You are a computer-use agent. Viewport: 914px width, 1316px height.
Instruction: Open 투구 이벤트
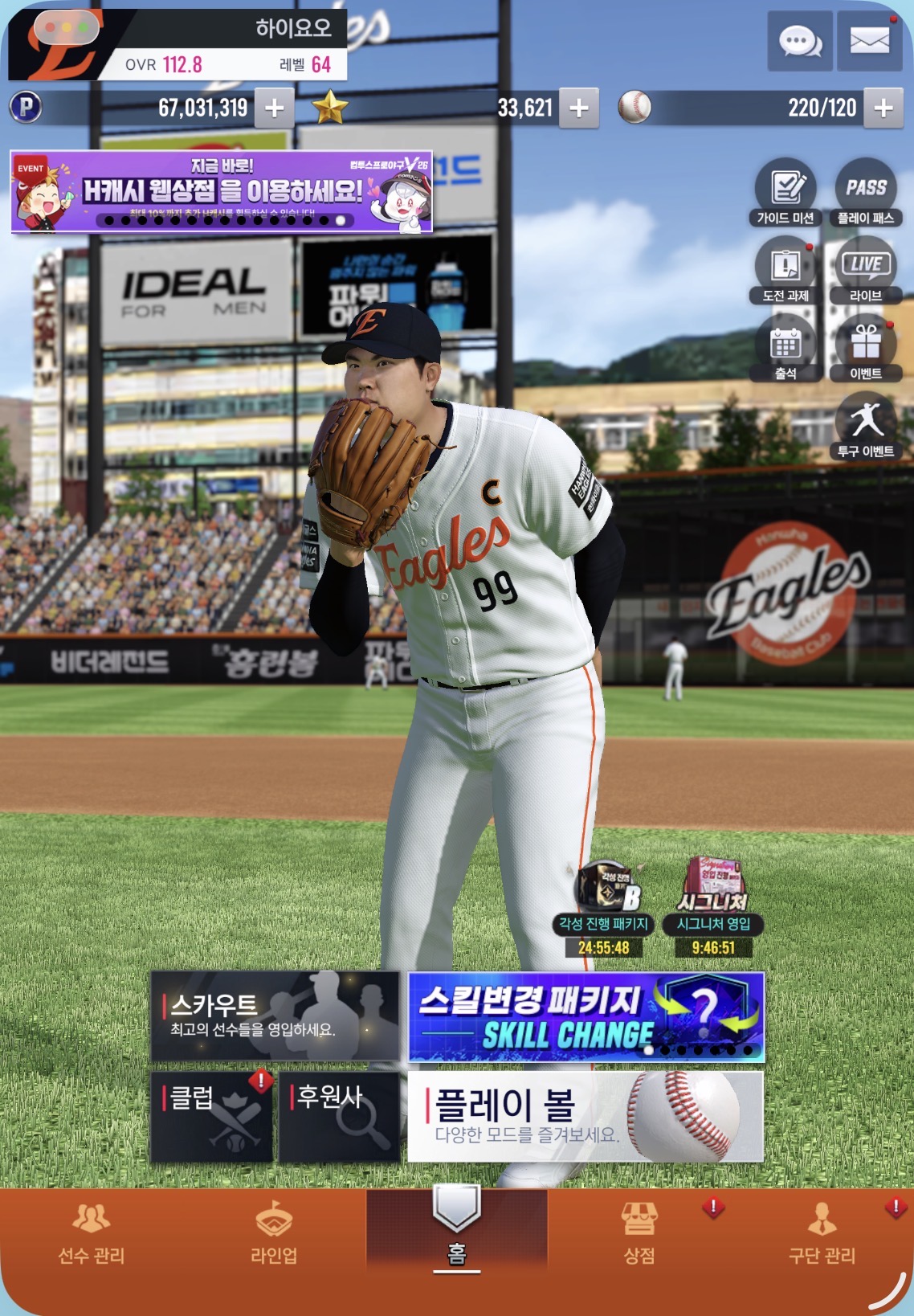865,427
